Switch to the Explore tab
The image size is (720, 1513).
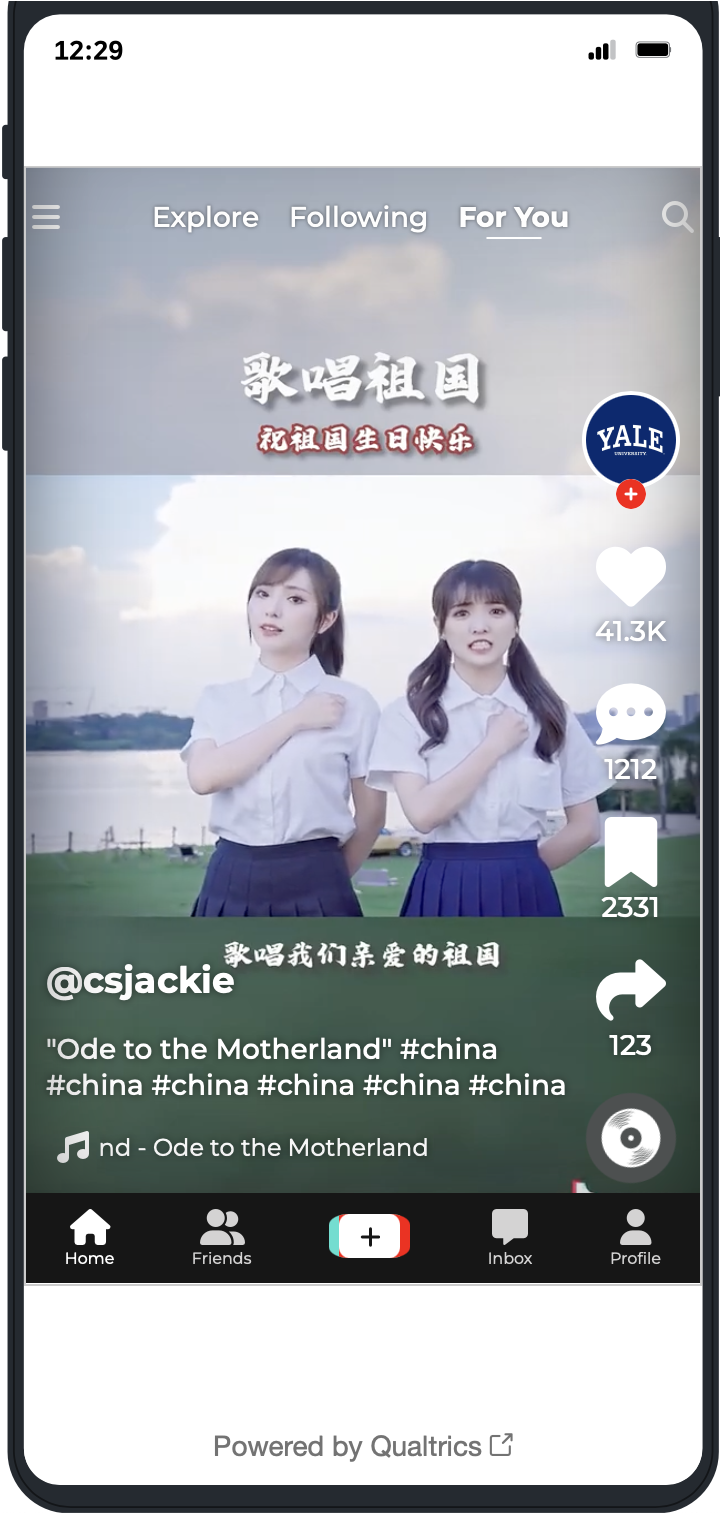(x=205, y=217)
